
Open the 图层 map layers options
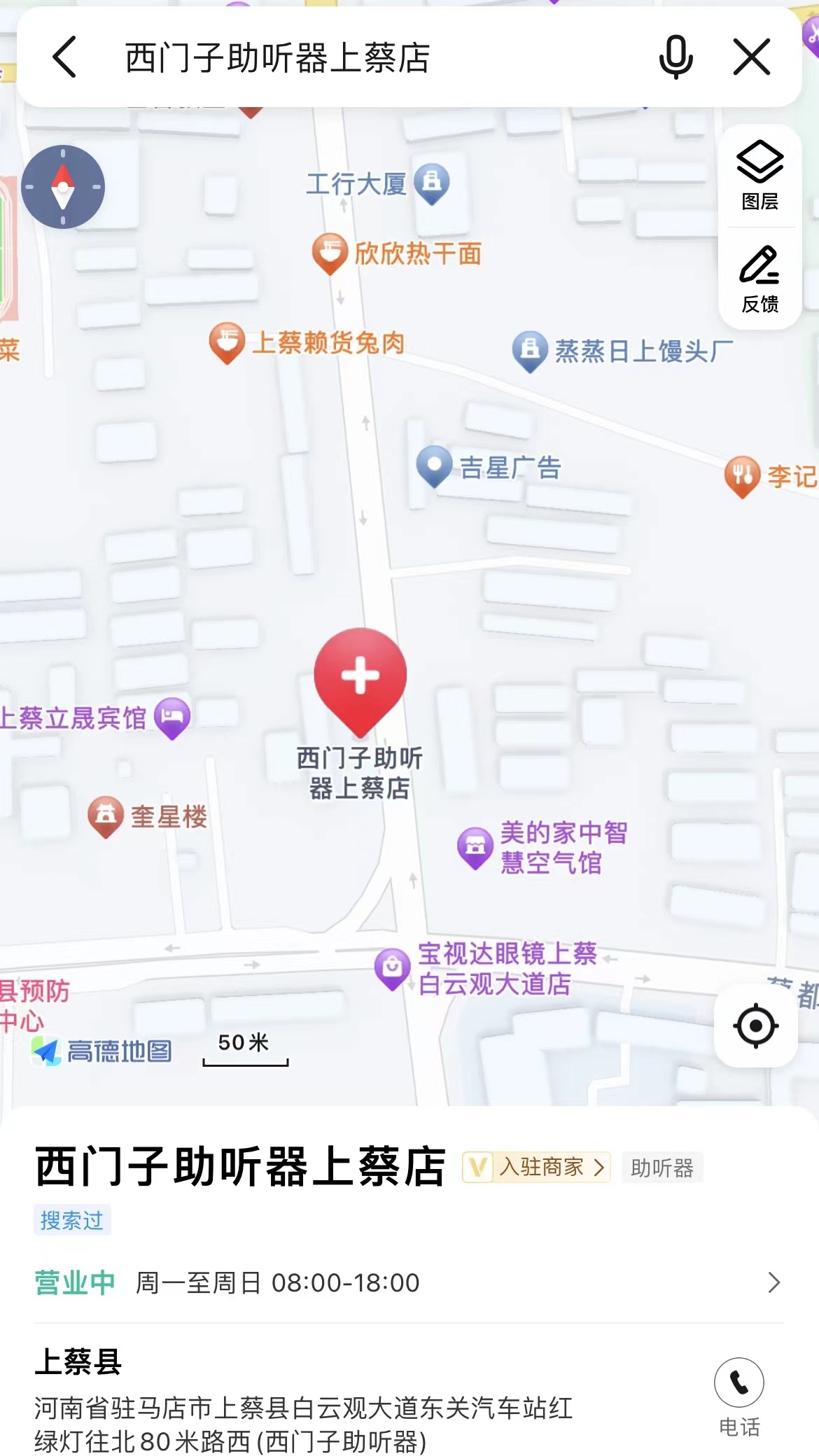coord(759,175)
